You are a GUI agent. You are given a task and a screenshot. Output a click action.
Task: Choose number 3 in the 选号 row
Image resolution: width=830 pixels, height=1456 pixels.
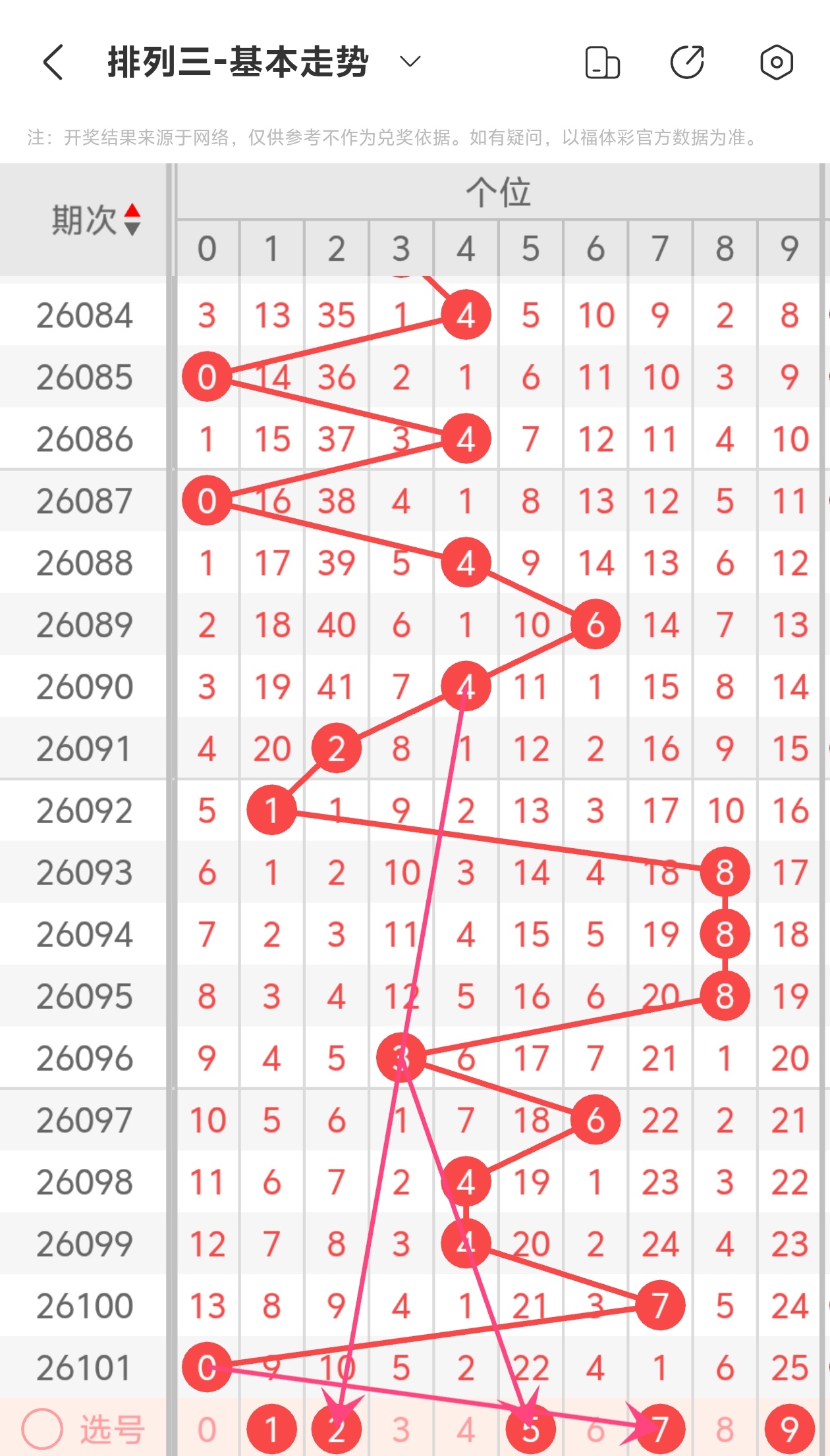click(401, 1430)
